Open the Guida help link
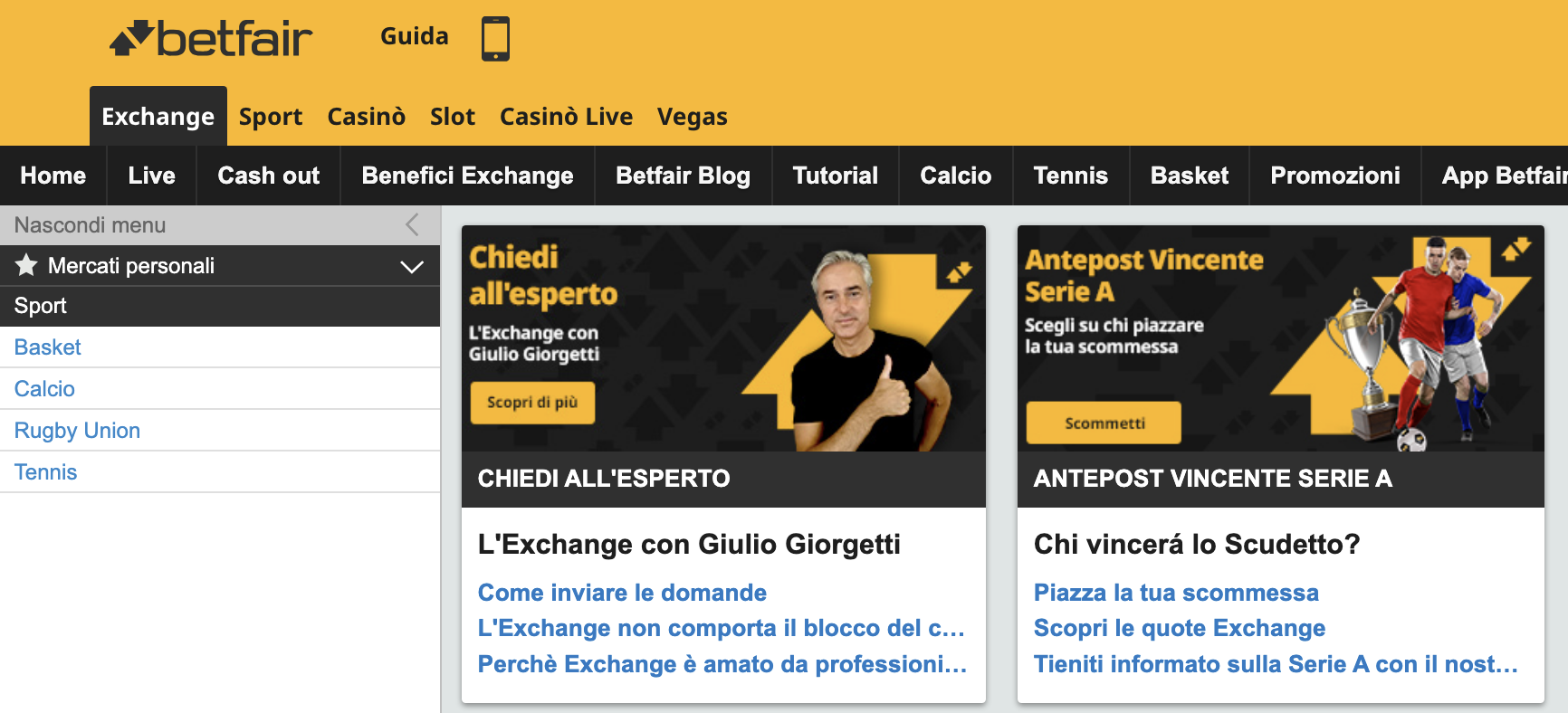The width and height of the screenshot is (1568, 713). click(414, 36)
